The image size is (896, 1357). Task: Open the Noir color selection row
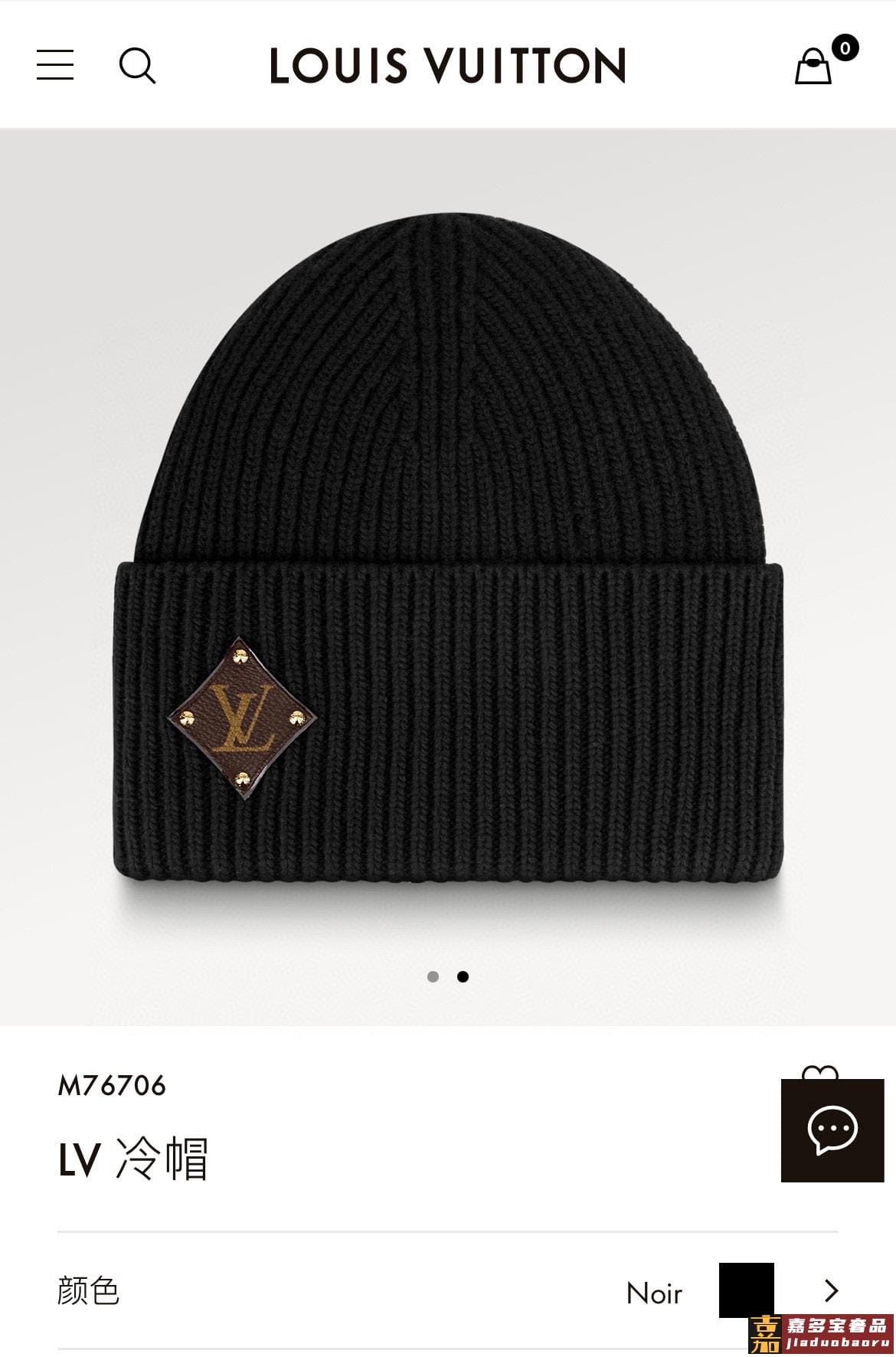[x=447, y=1292]
